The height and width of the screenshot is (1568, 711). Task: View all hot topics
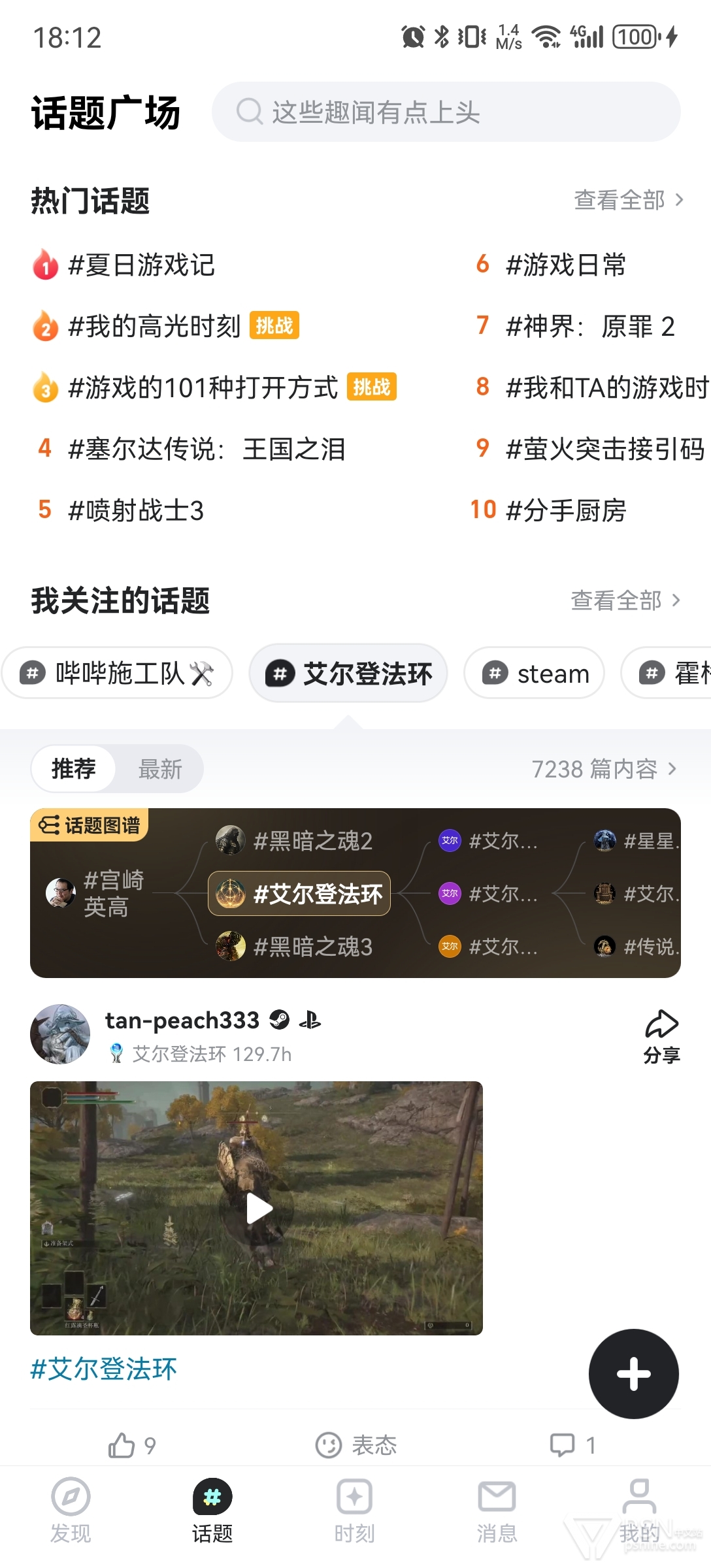[x=629, y=200]
